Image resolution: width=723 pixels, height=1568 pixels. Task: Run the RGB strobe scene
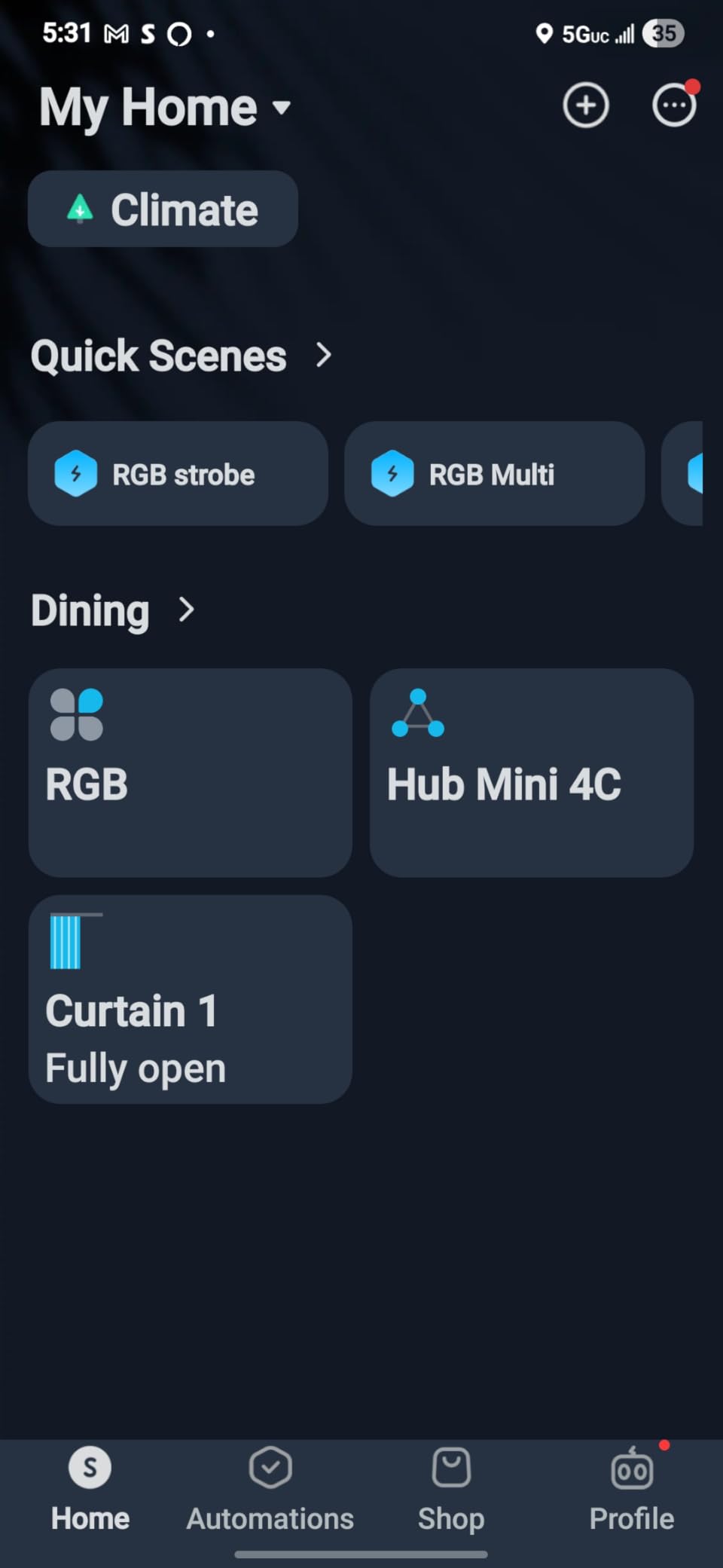pyautogui.click(x=178, y=474)
